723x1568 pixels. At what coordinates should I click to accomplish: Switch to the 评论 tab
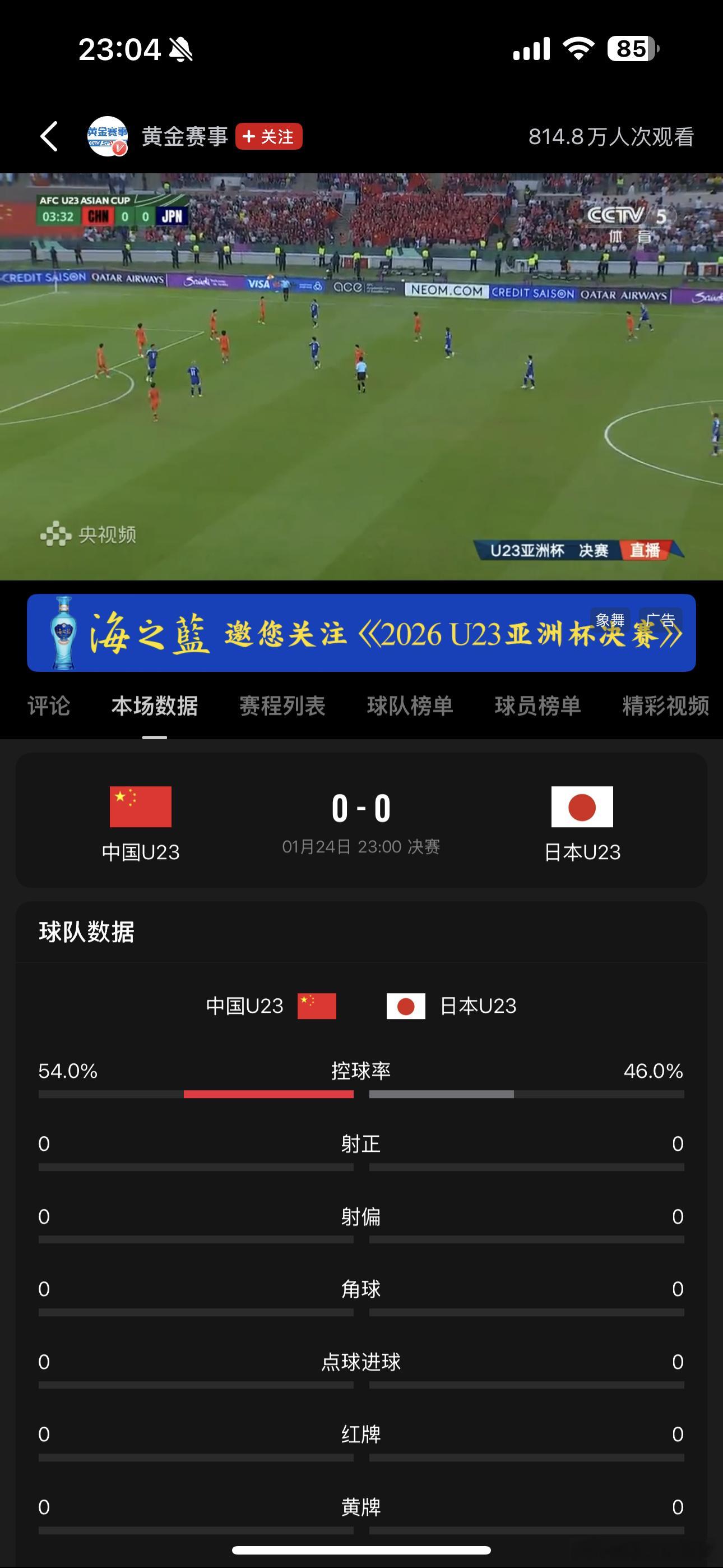coord(49,705)
